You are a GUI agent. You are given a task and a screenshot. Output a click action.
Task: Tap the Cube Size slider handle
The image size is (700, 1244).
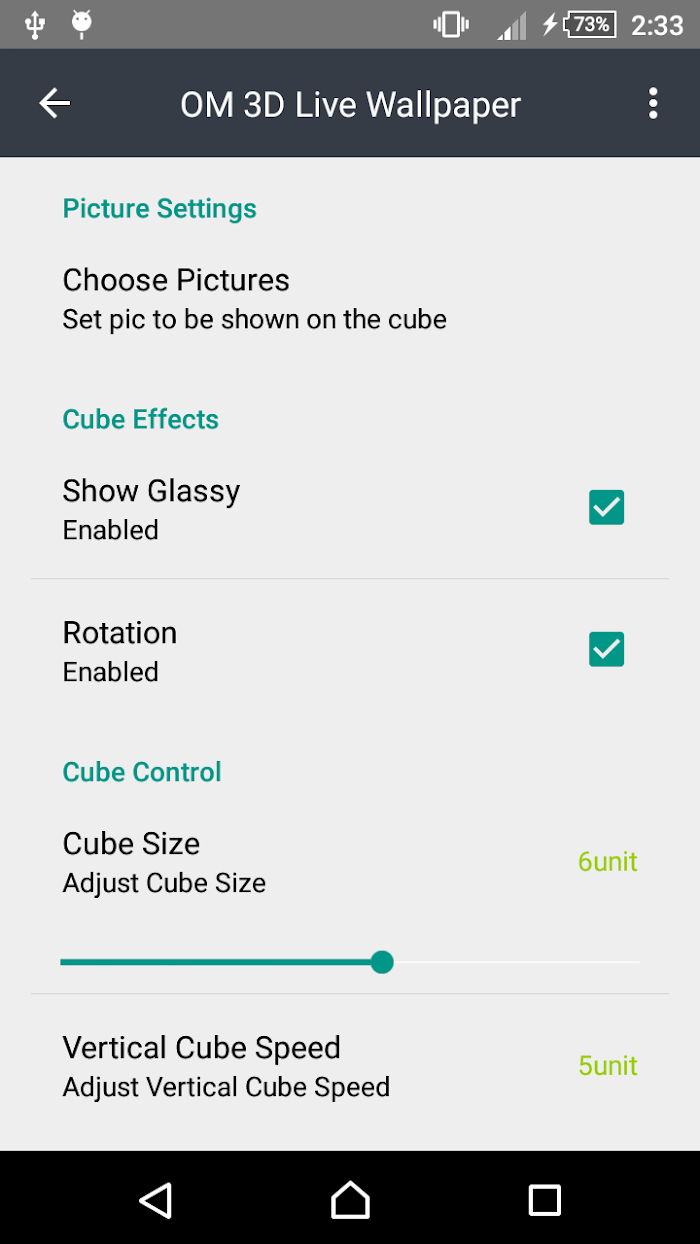[381, 962]
